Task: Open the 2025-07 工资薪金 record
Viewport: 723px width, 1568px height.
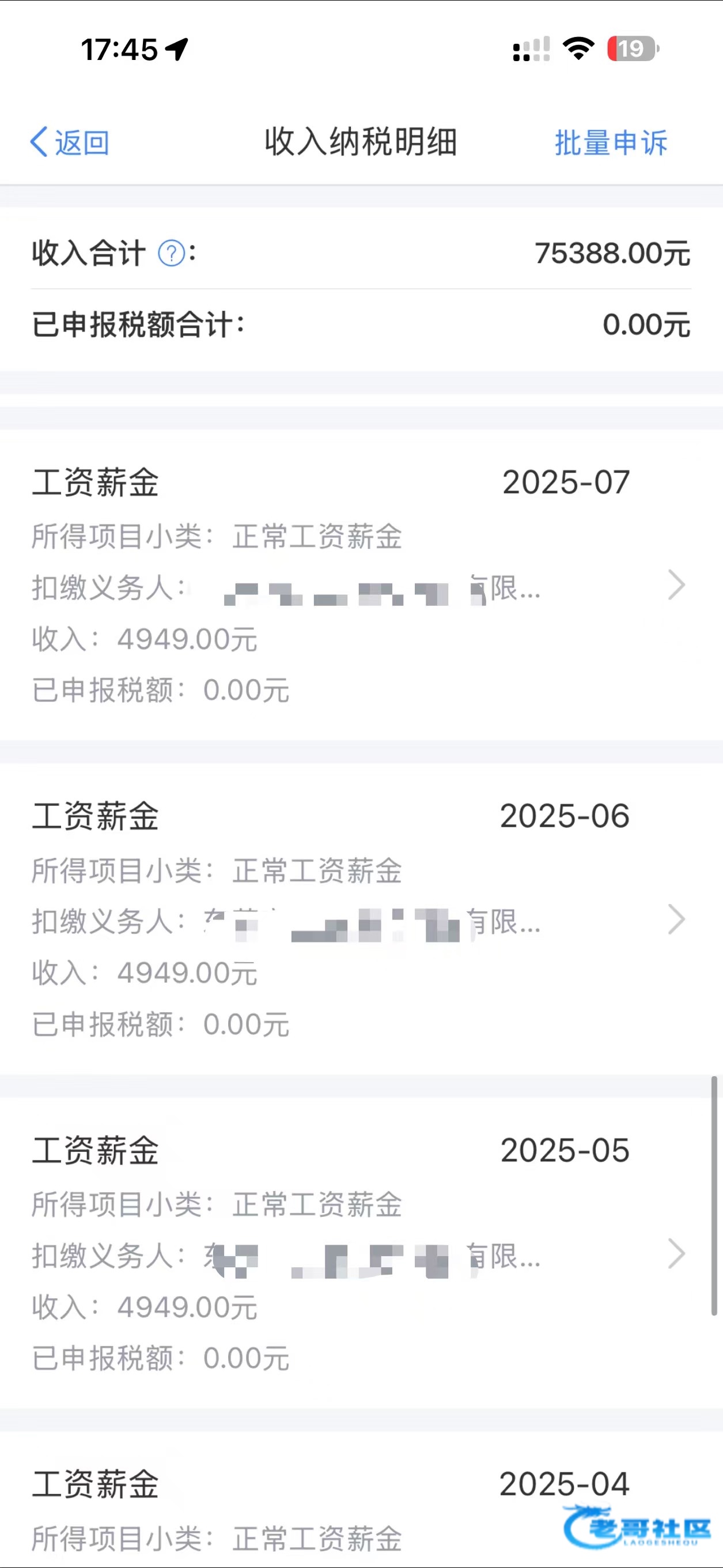Action: 361,585
